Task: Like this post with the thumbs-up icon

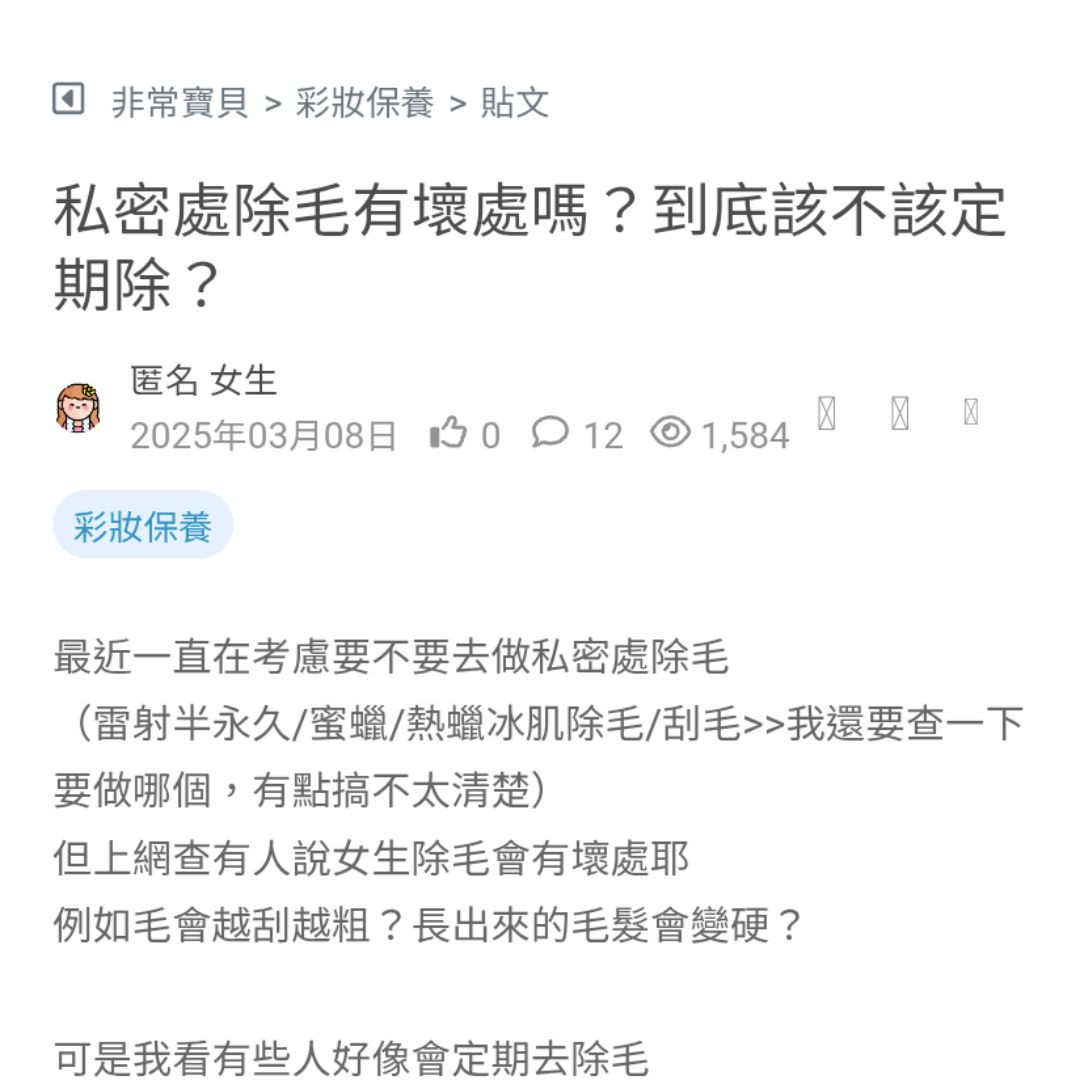Action: point(449,433)
